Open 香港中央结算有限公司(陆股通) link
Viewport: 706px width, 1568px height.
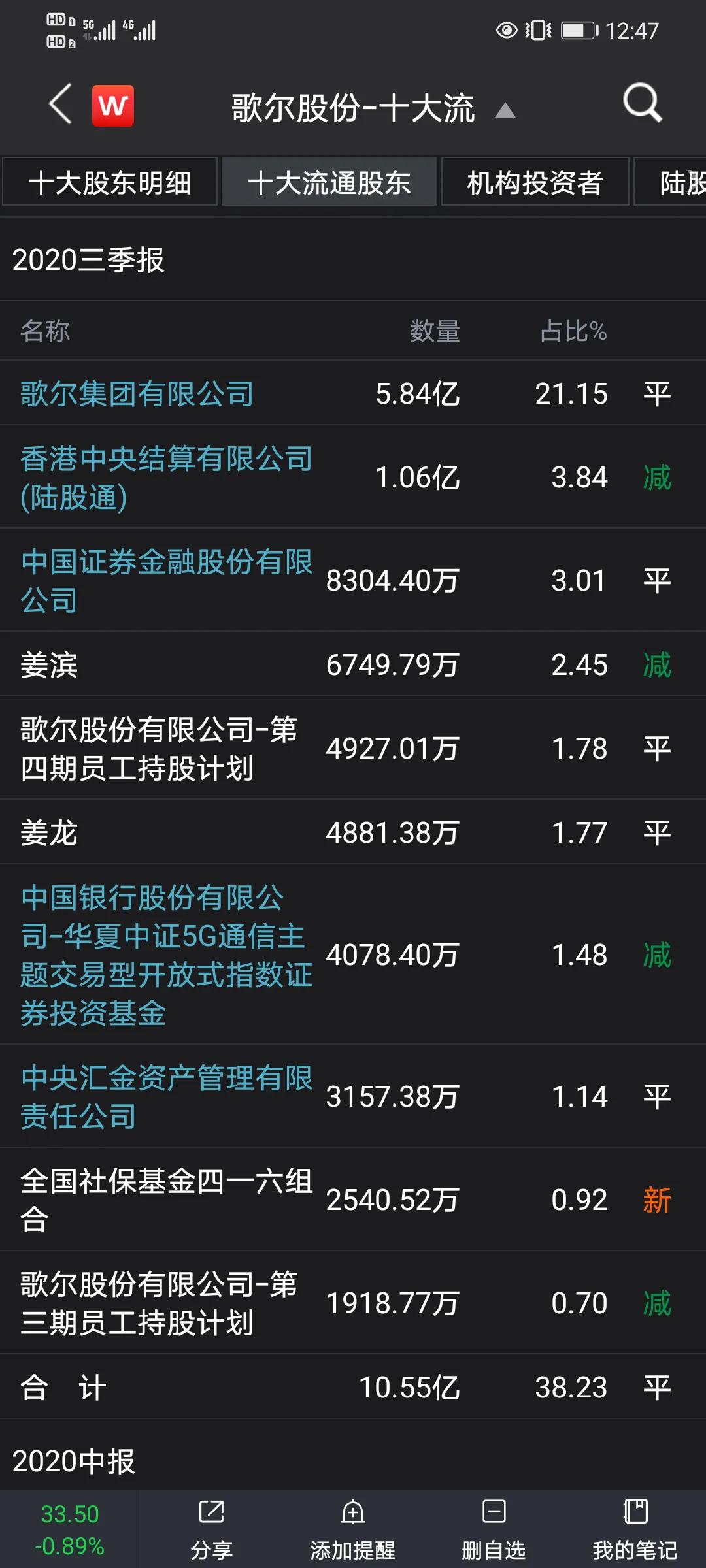(167, 478)
